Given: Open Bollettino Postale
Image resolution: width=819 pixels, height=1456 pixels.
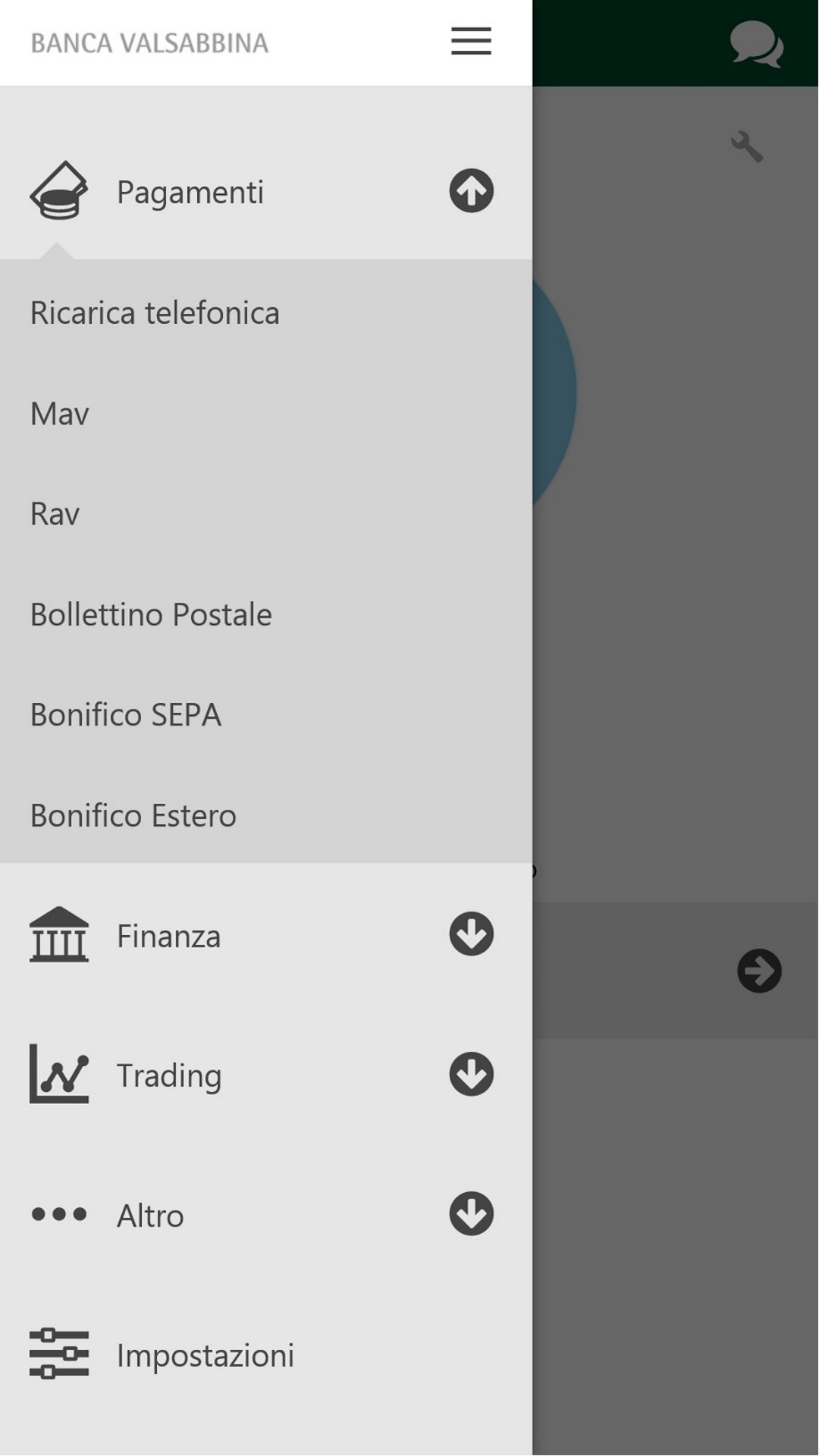Looking at the screenshot, I should point(151,614).
